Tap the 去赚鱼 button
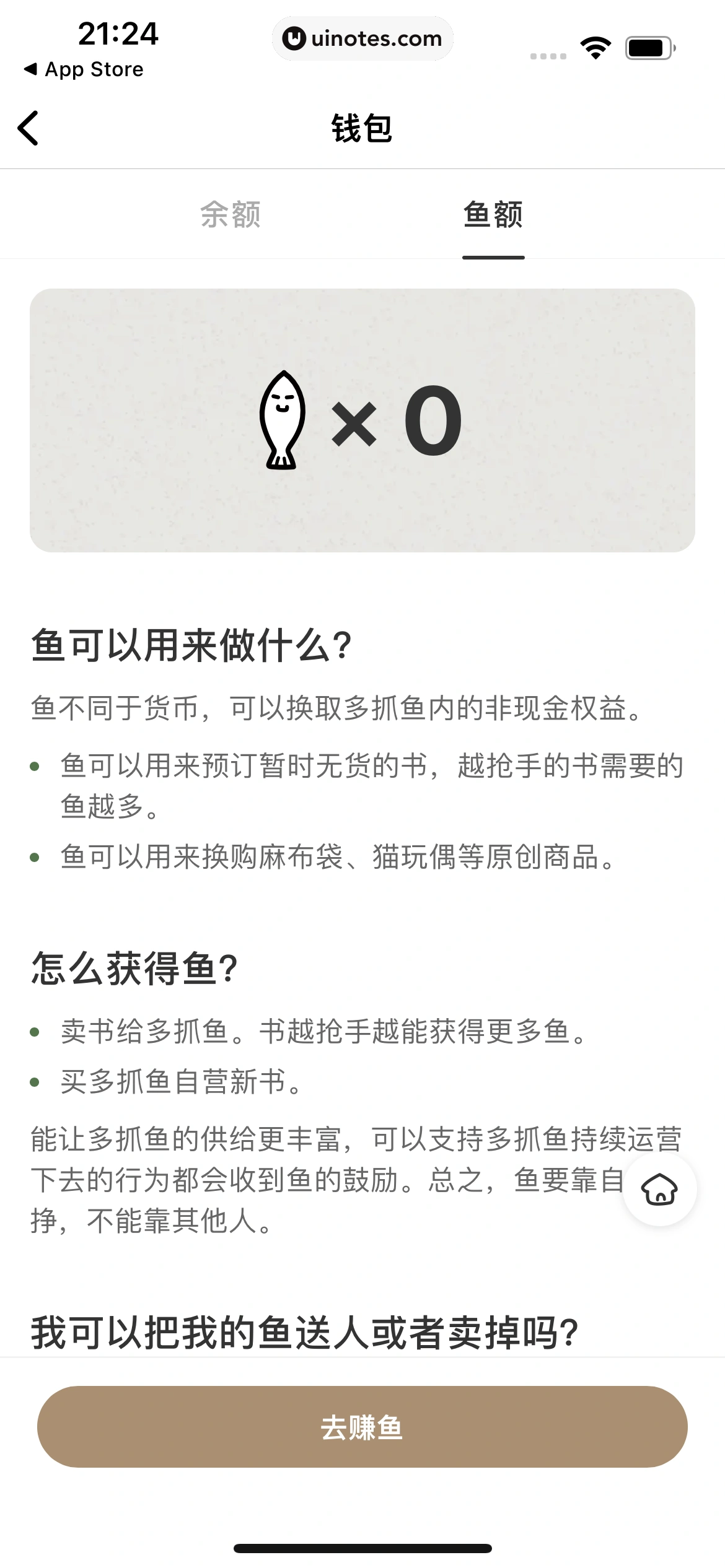Image resolution: width=725 pixels, height=1568 pixels. pos(362,1427)
